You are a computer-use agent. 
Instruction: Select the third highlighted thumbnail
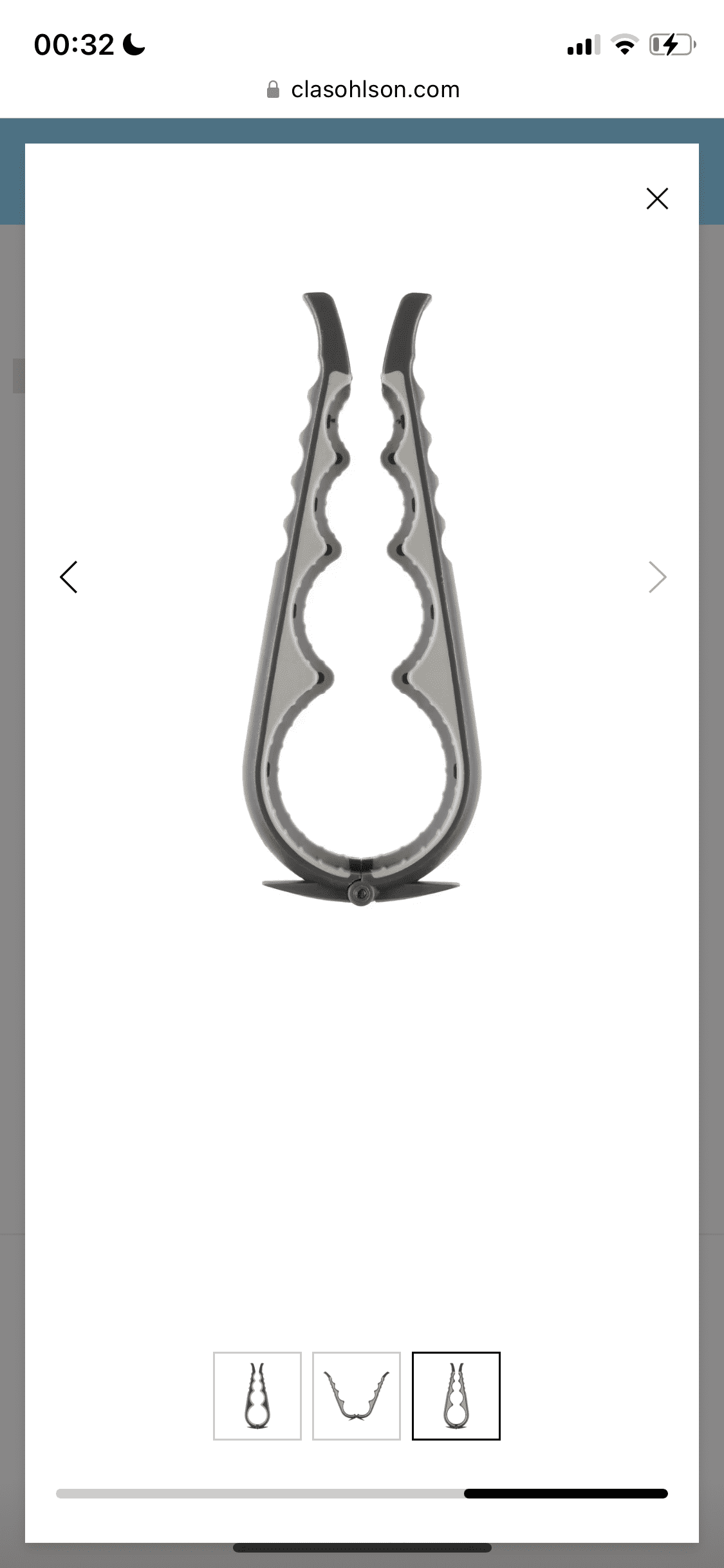pos(456,1395)
